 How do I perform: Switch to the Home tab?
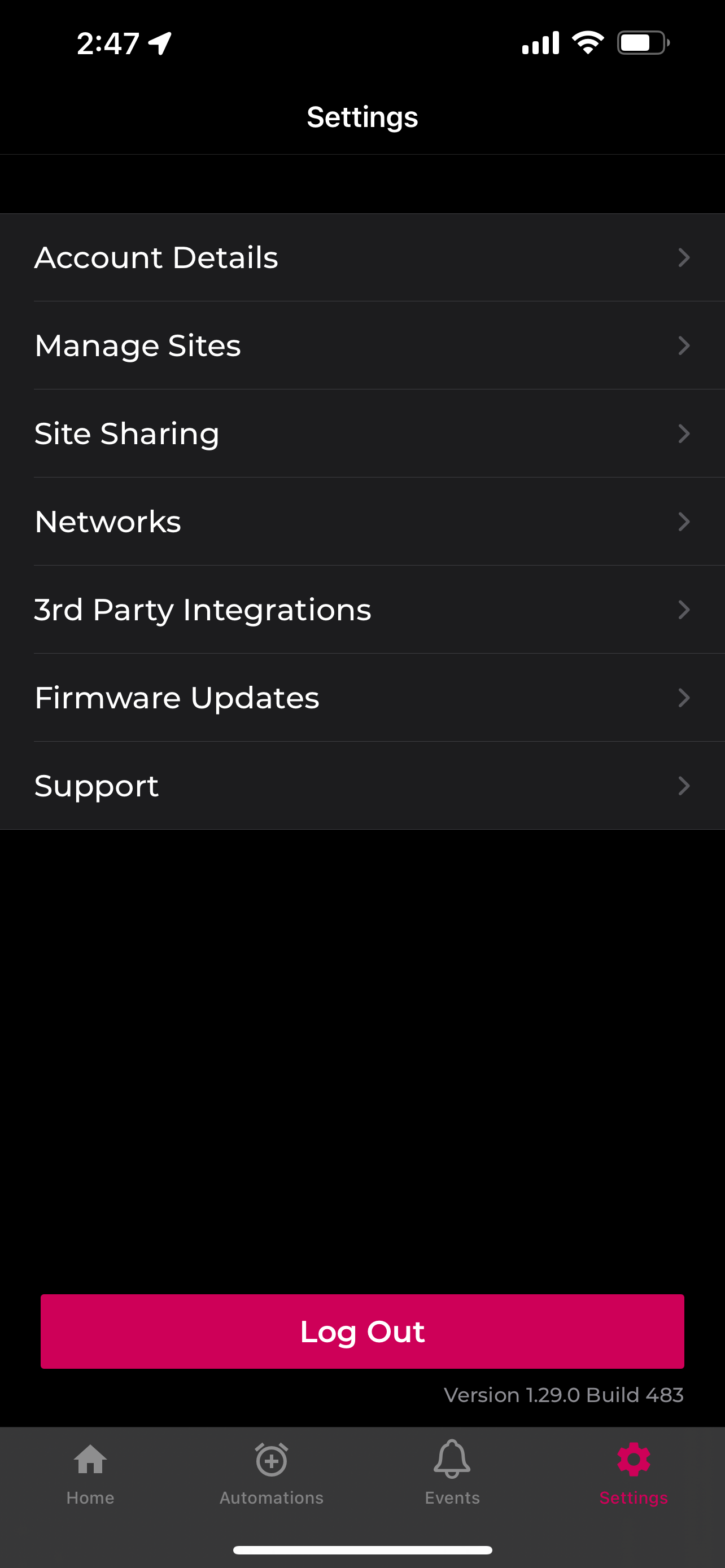(91, 1473)
